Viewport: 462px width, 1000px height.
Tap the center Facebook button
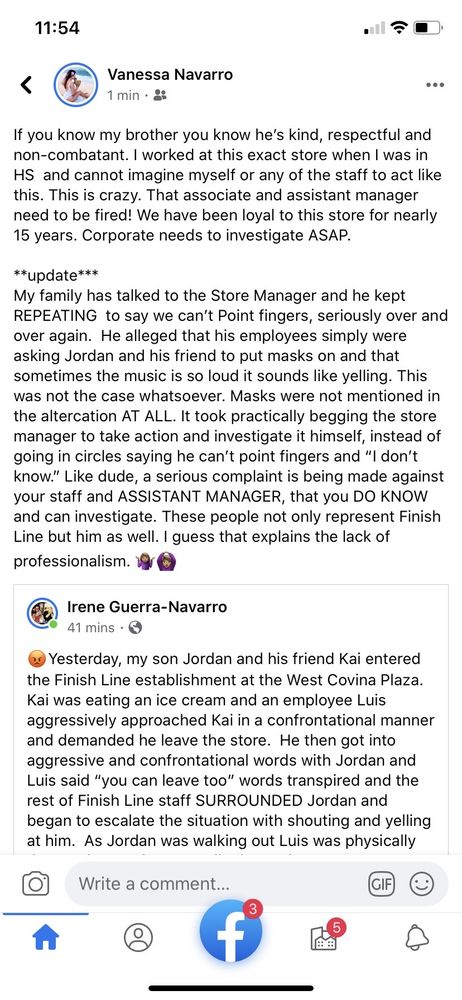(x=231, y=932)
